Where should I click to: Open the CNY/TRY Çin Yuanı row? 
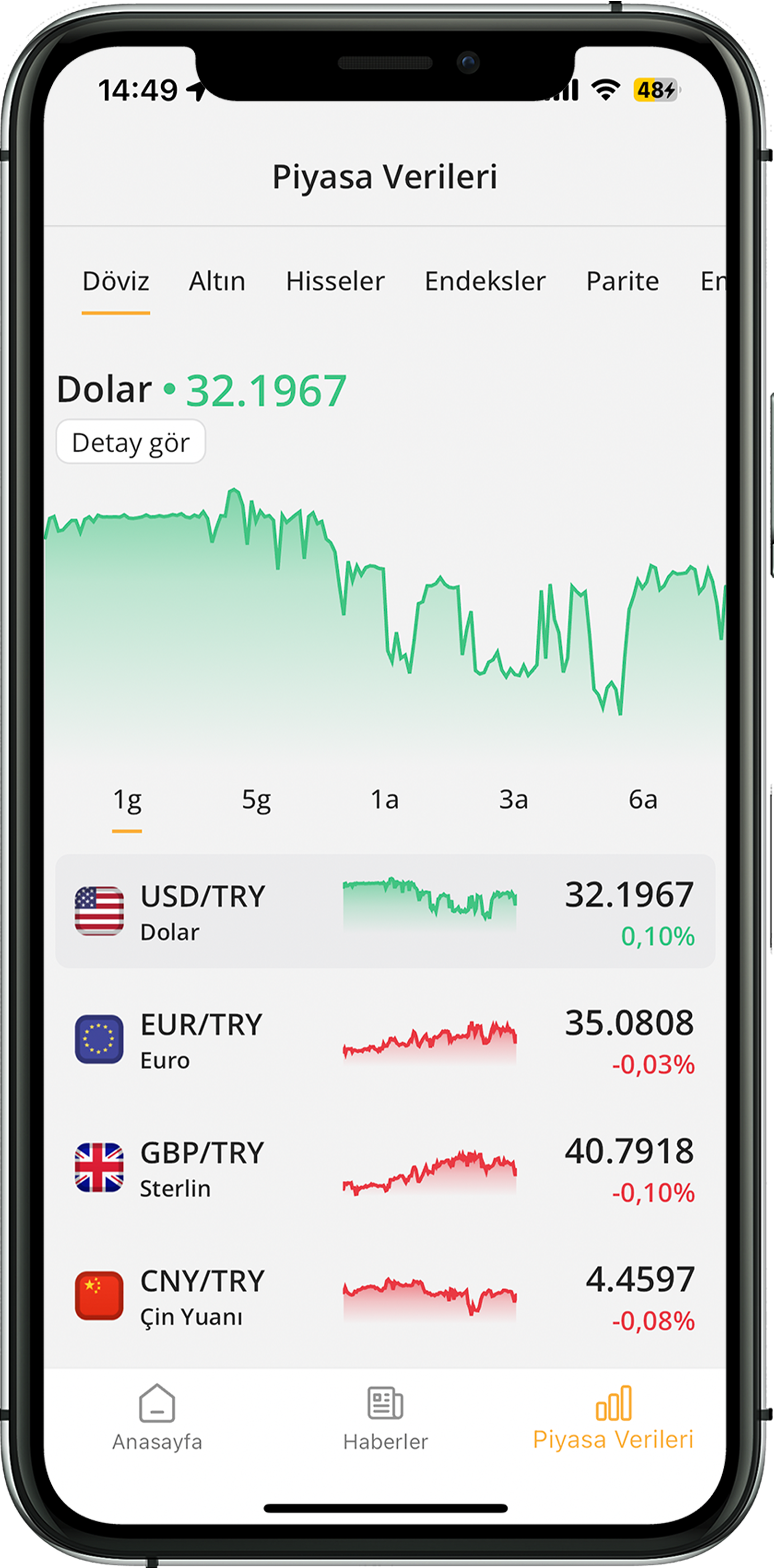384,1295
